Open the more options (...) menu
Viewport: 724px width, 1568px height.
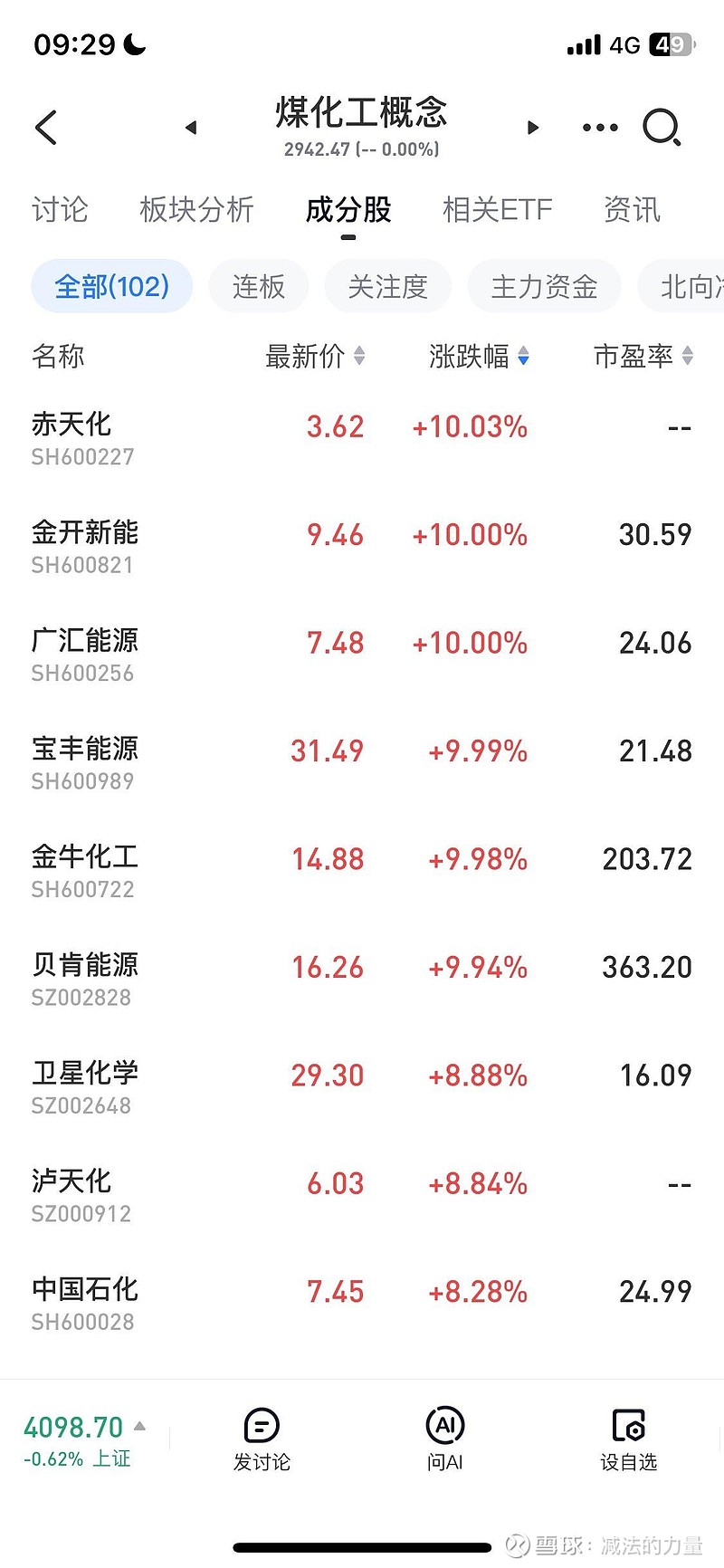[599, 127]
